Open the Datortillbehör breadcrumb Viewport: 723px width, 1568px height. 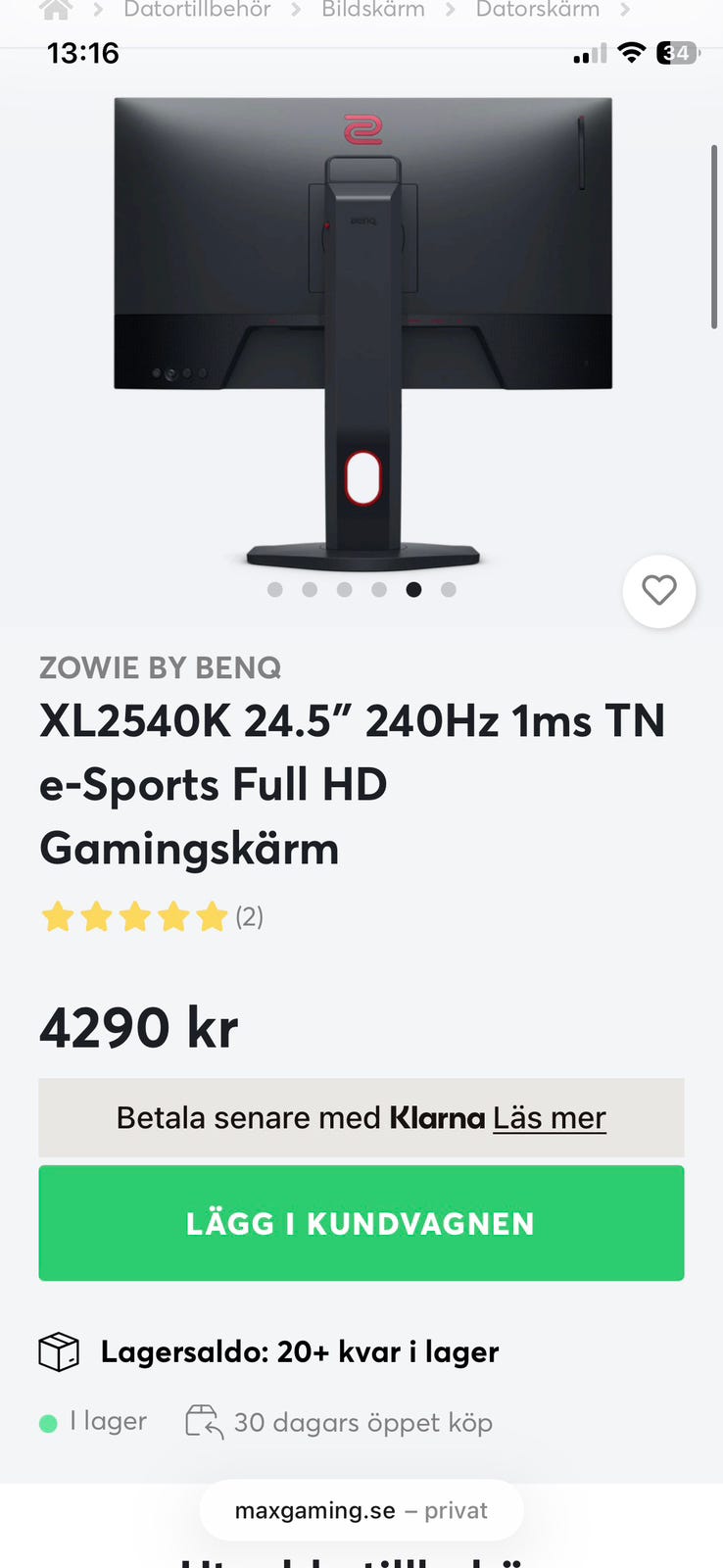(x=197, y=10)
